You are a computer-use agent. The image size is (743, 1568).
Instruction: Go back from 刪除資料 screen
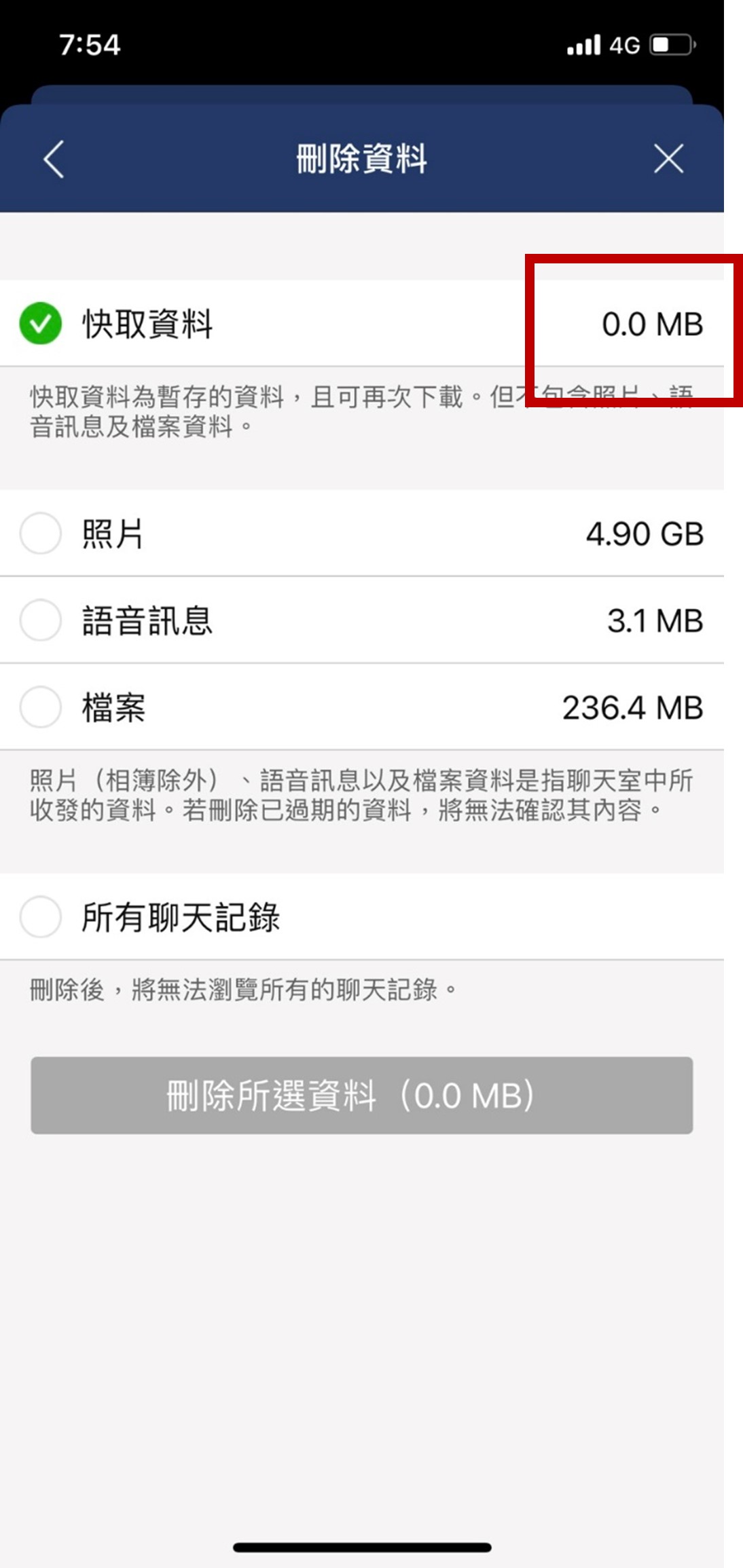[x=54, y=160]
